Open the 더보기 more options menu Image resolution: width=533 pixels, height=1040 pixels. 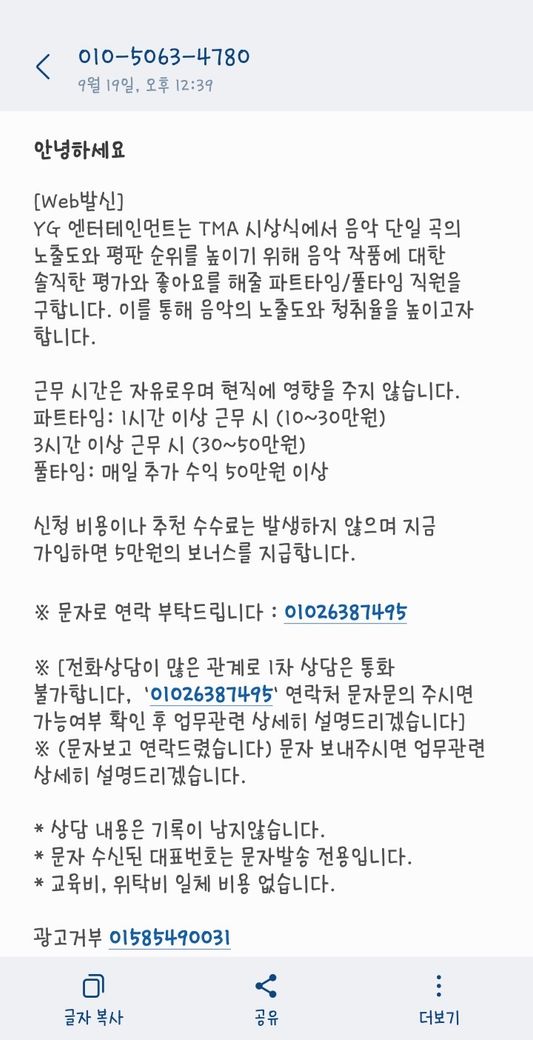(x=439, y=999)
